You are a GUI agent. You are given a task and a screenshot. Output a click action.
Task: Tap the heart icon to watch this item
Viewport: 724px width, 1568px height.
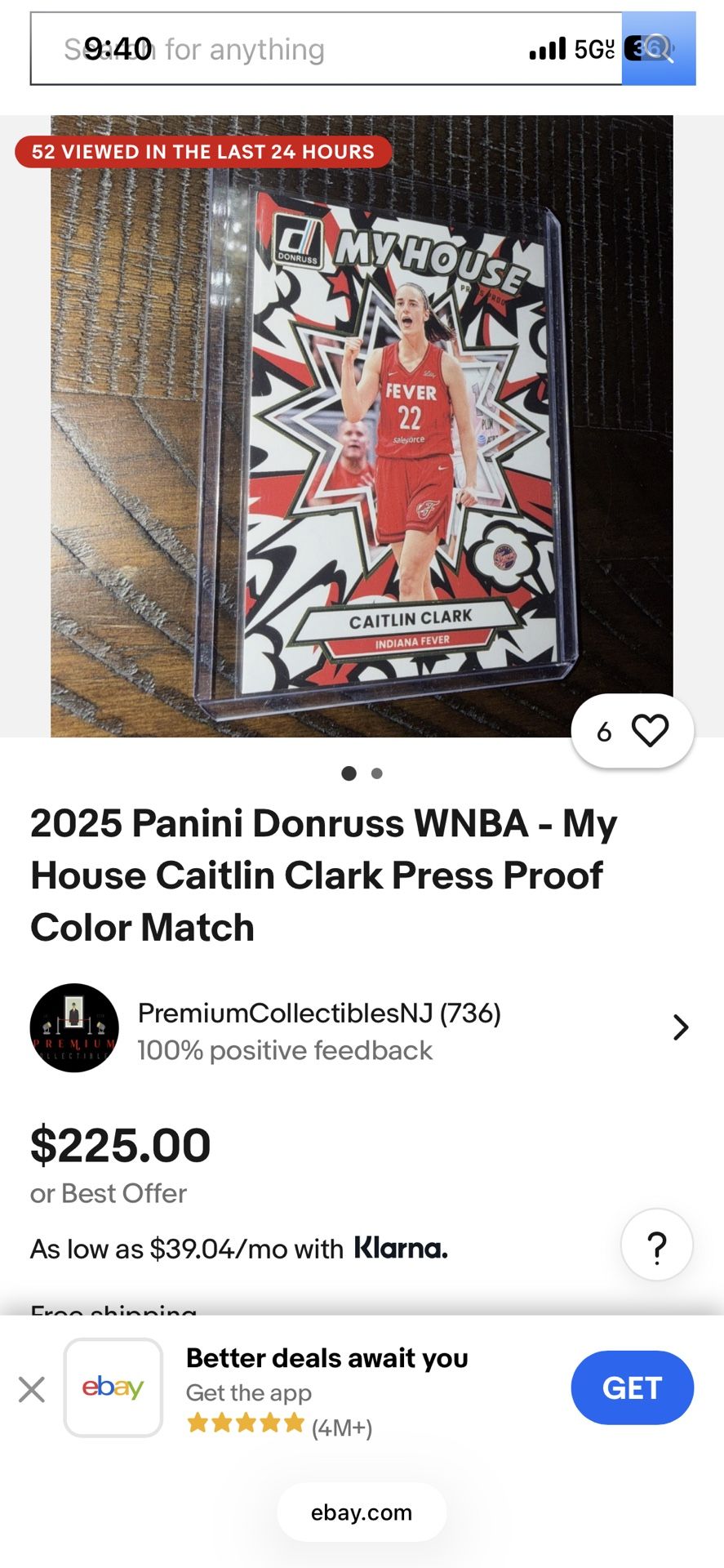pos(650,731)
